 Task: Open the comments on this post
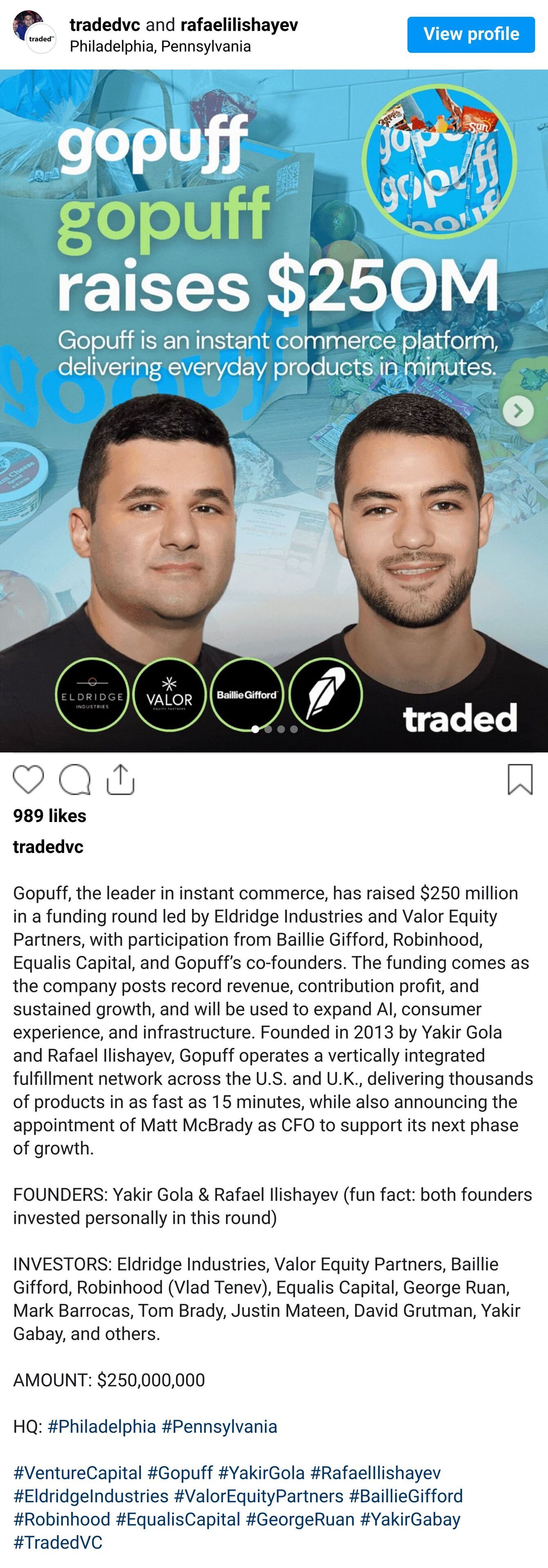pyautogui.click(x=75, y=780)
